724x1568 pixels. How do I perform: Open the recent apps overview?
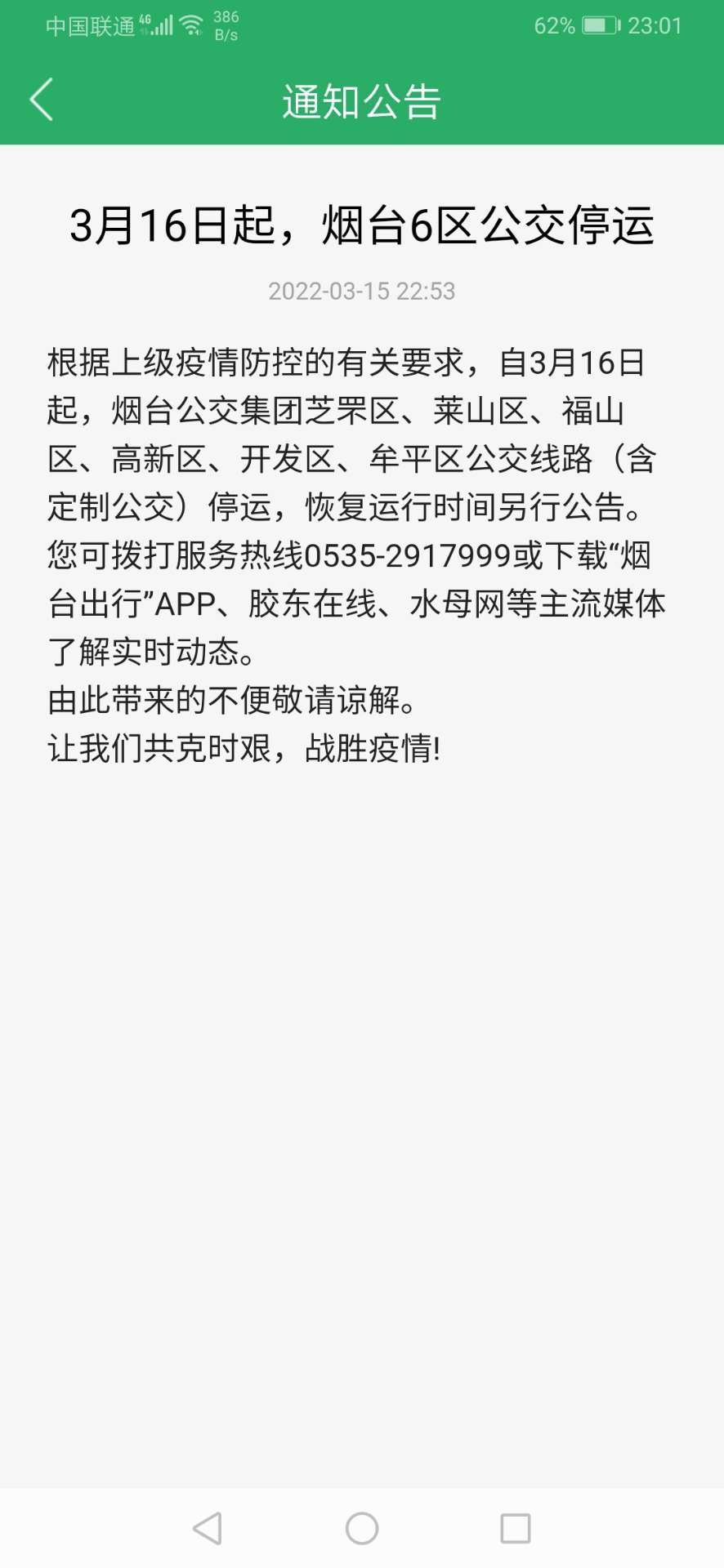pos(516,1528)
